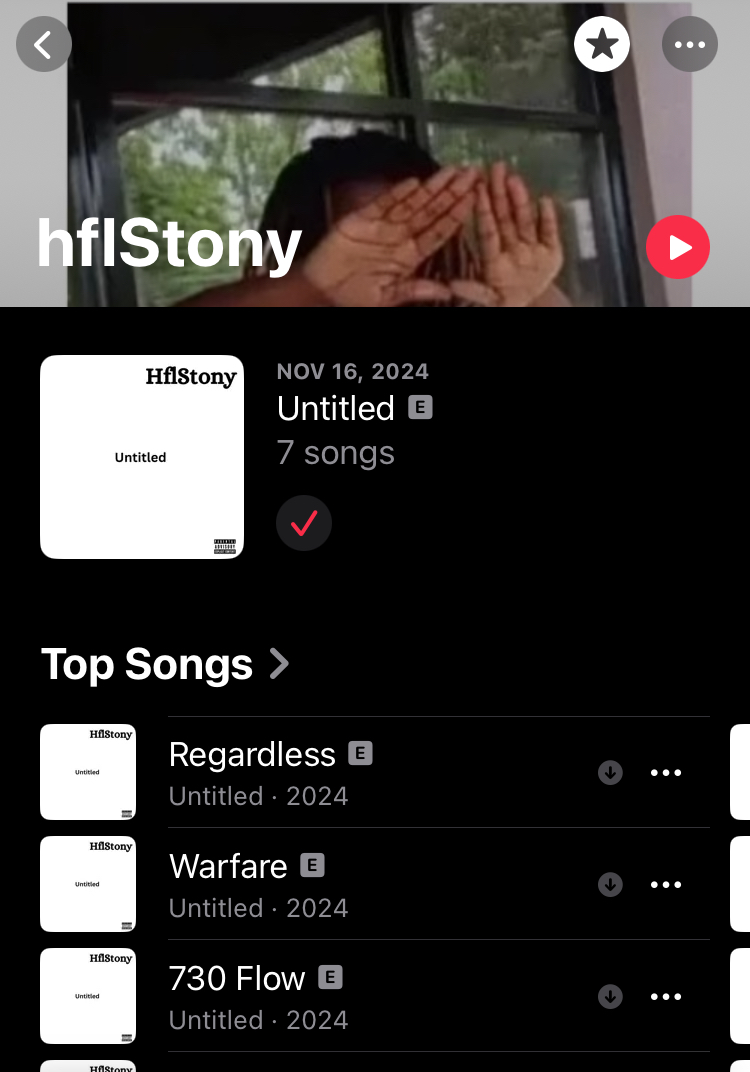Open more options for Warfare
750x1072 pixels.
pyautogui.click(x=666, y=885)
